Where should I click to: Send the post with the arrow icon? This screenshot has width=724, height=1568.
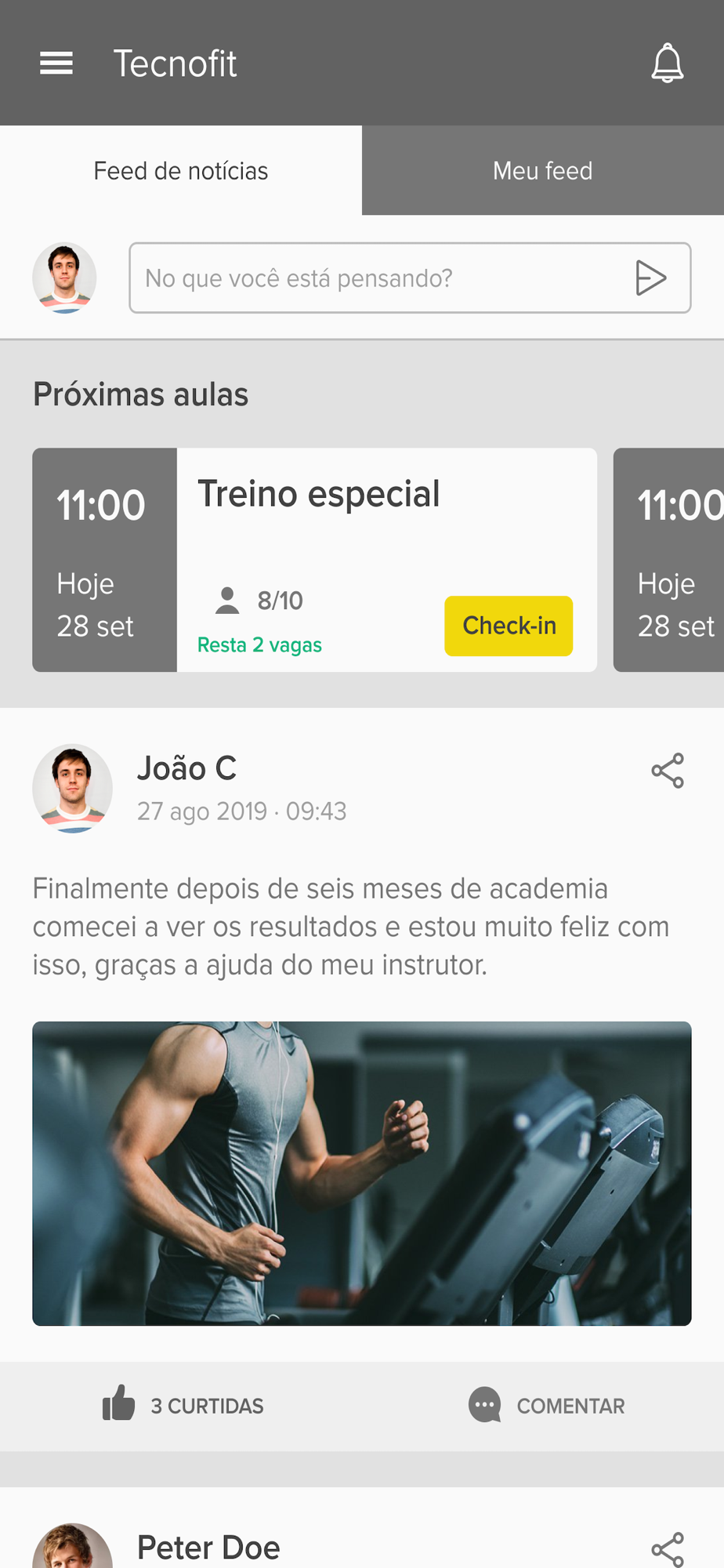pos(650,278)
